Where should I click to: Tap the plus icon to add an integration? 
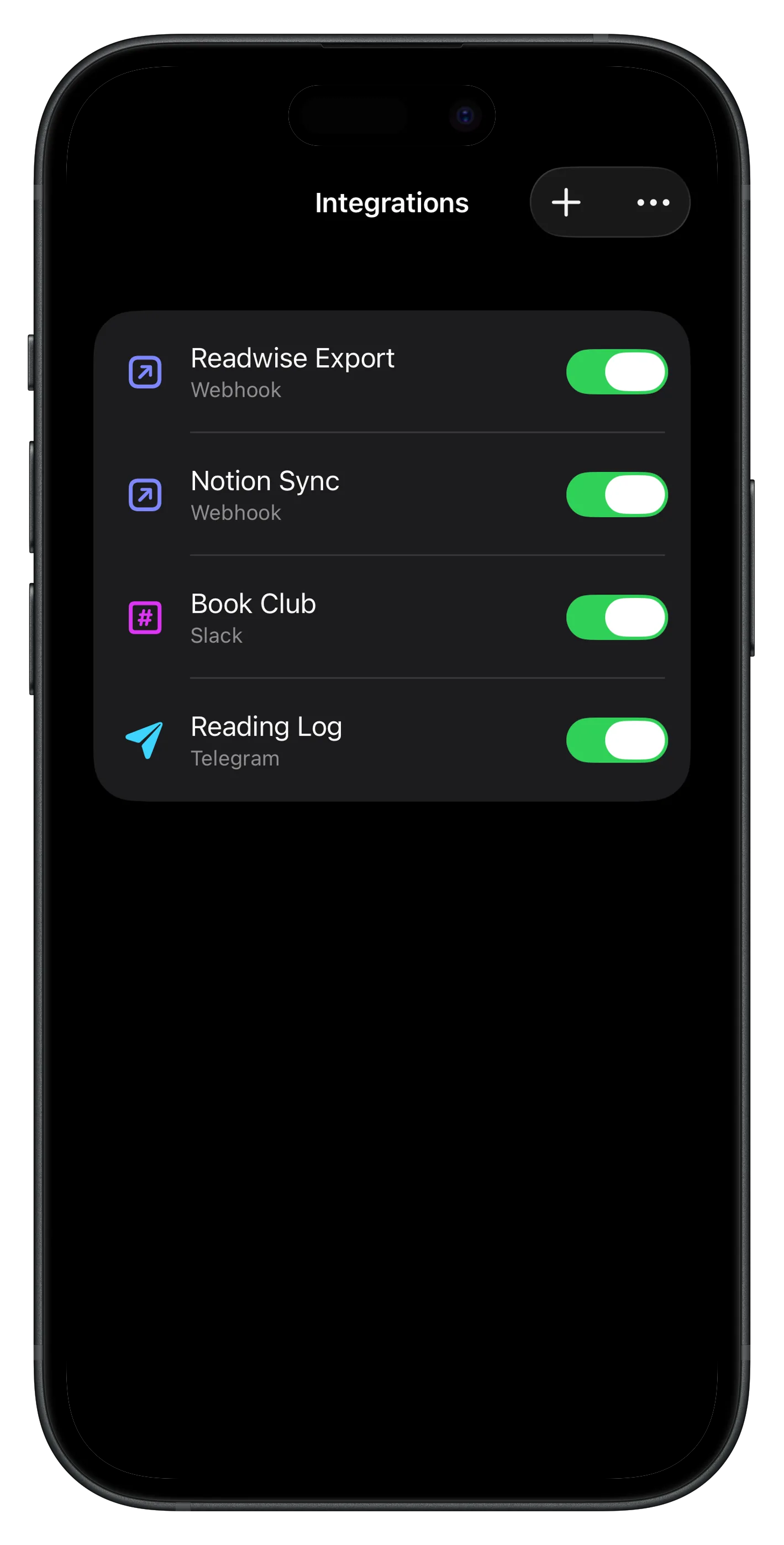566,202
